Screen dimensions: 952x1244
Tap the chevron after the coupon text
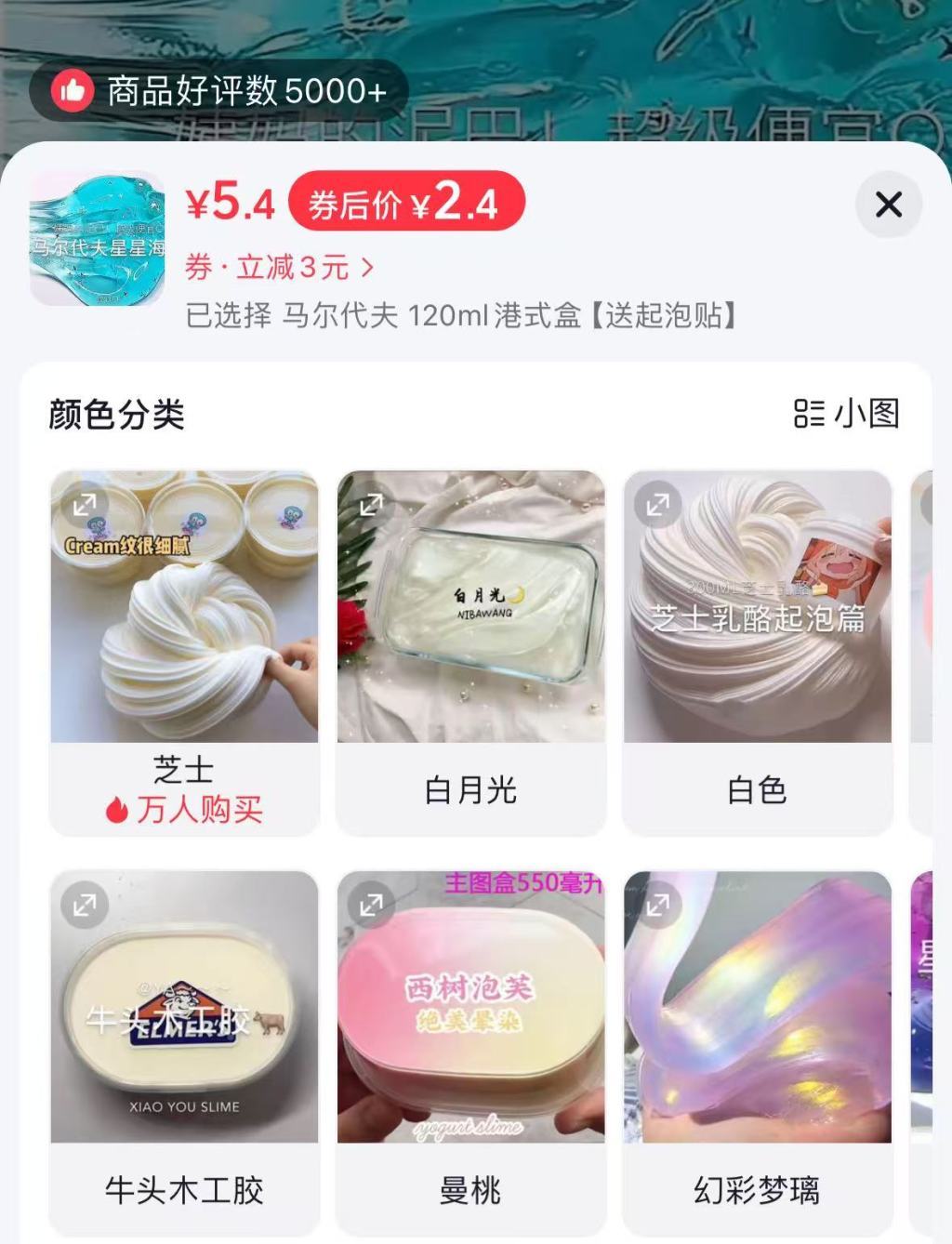pyautogui.click(x=368, y=268)
